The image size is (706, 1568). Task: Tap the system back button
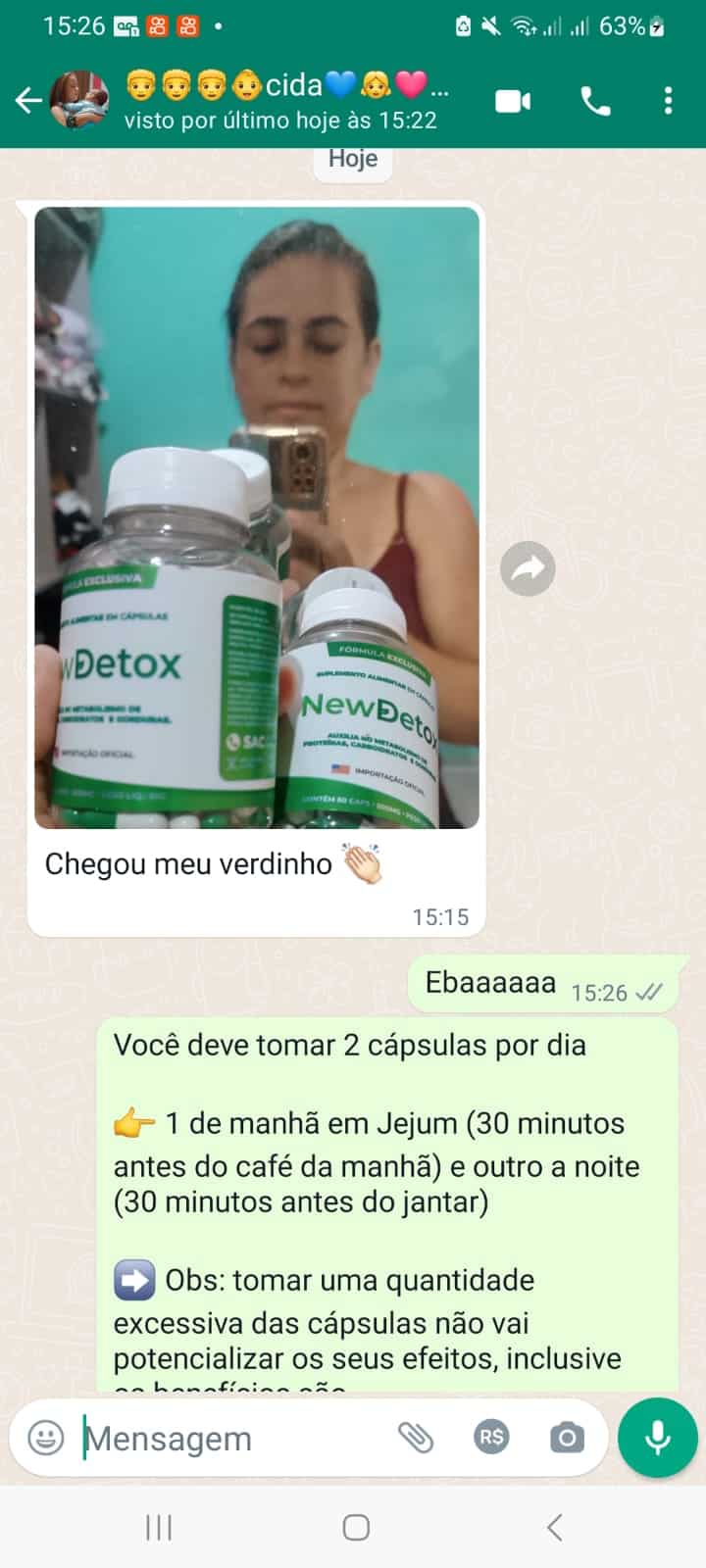[x=554, y=1527]
